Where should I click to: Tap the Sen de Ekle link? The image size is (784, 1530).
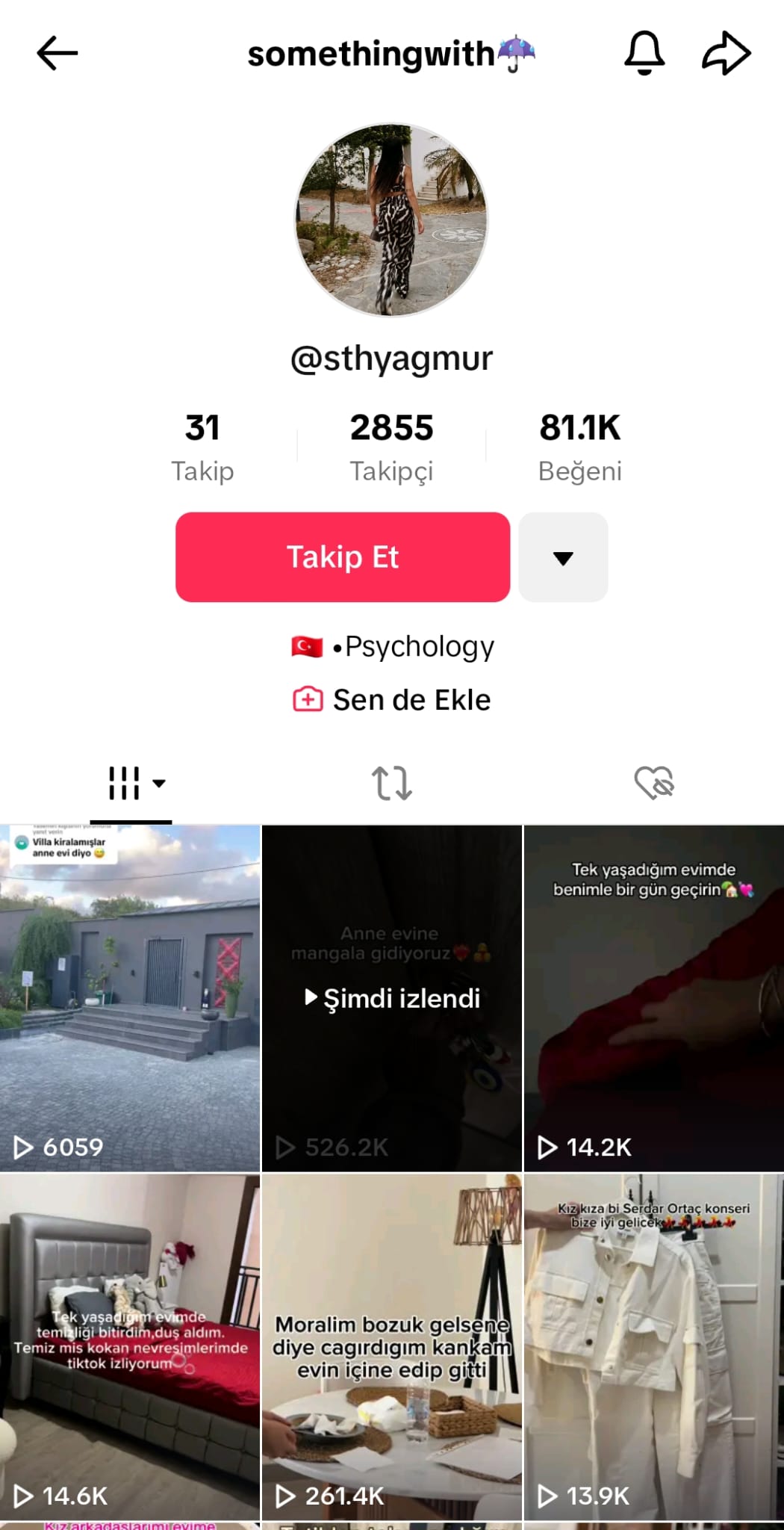tap(391, 700)
